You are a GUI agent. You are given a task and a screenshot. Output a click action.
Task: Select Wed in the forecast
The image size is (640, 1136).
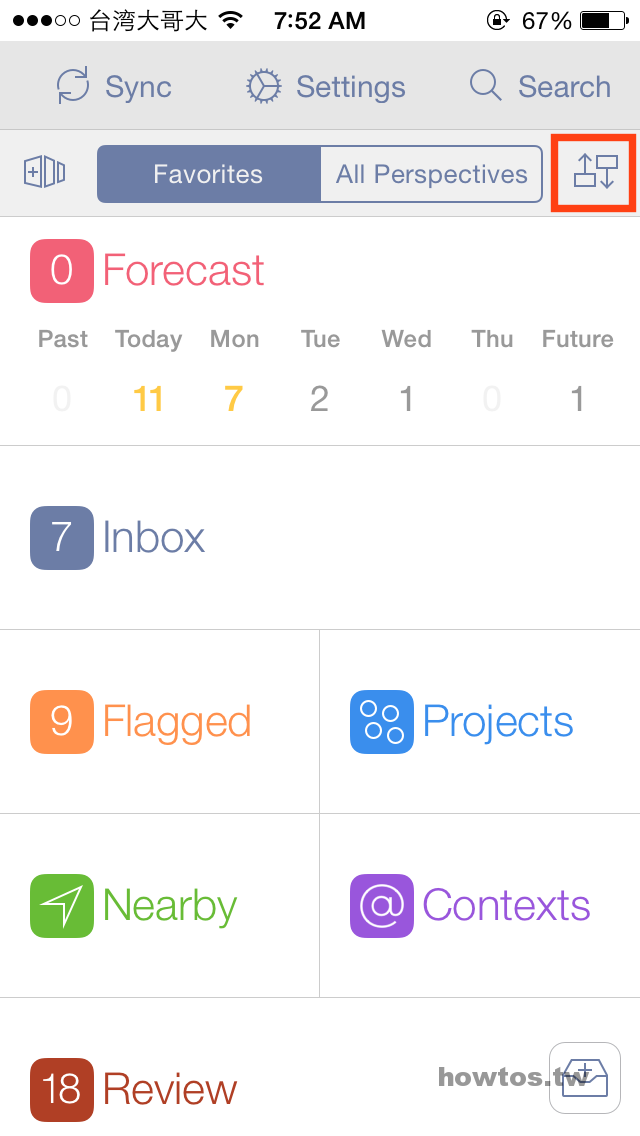407,369
